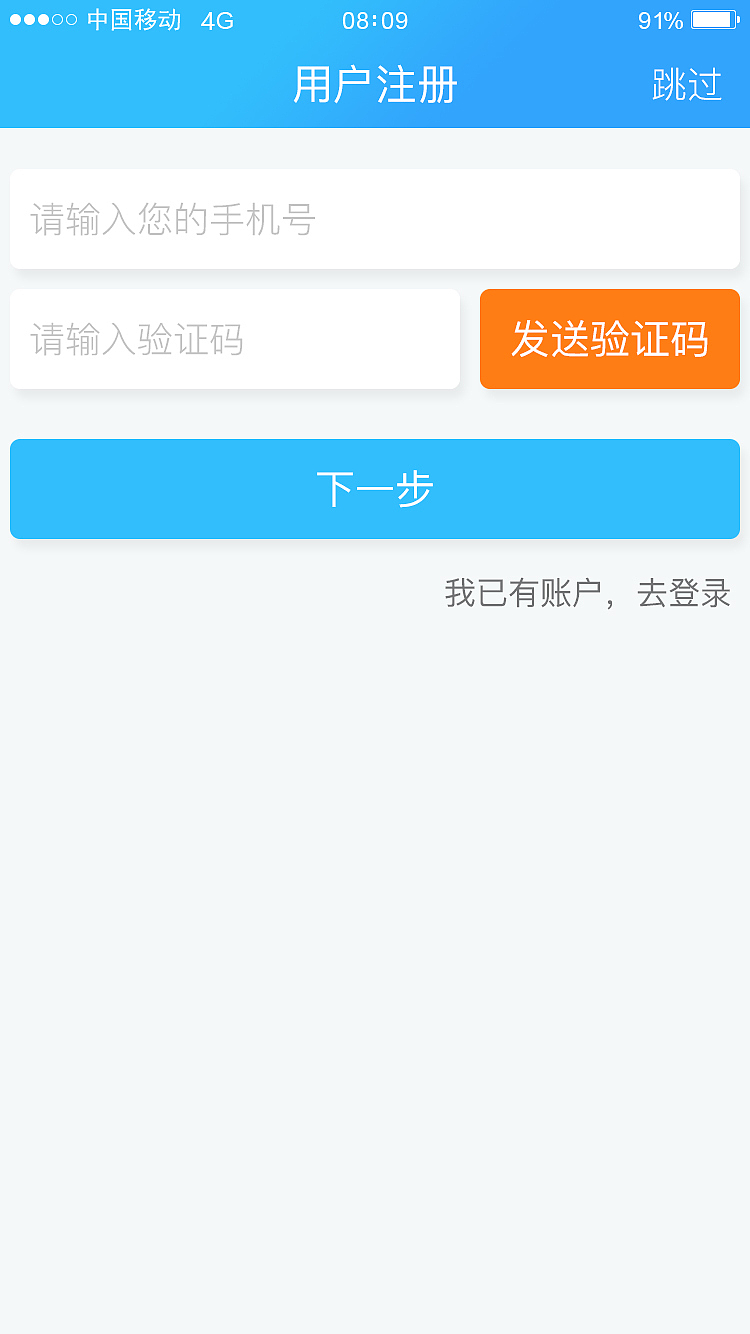This screenshot has height=1334, width=750.
Task: Tap inside the white code entry box
Action: pos(234,338)
